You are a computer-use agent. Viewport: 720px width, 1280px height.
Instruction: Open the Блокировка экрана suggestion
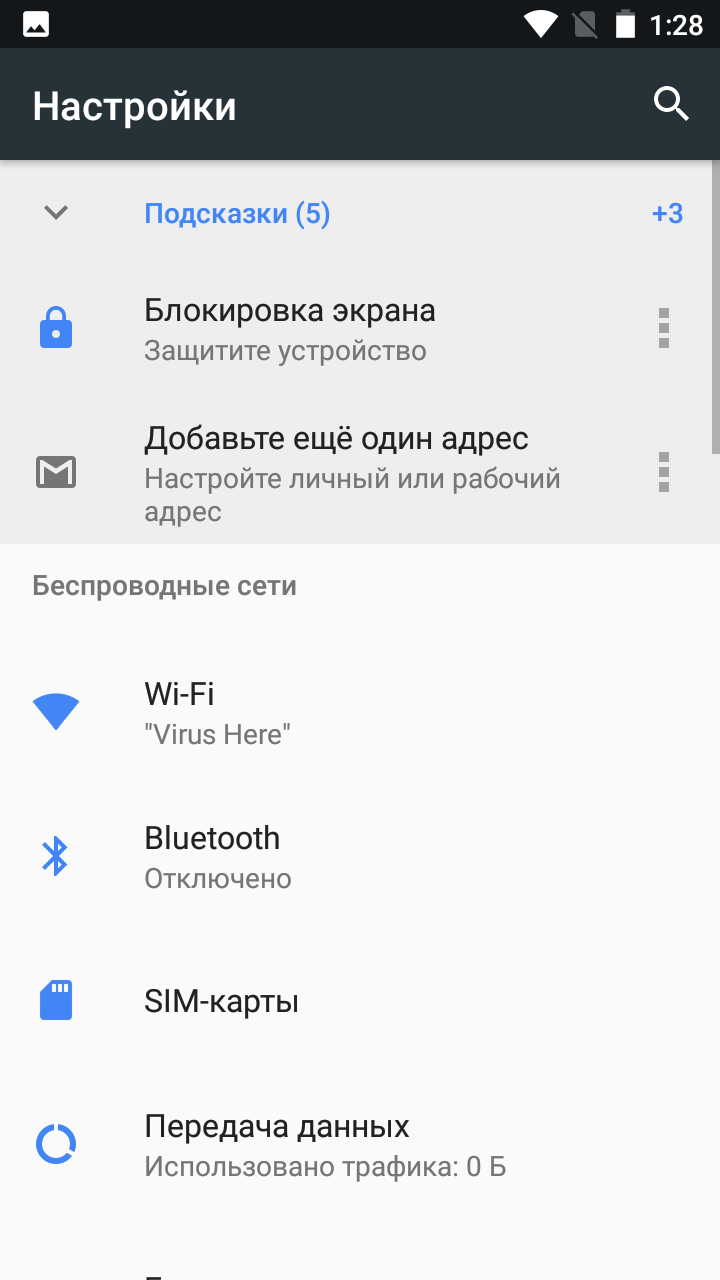point(290,329)
